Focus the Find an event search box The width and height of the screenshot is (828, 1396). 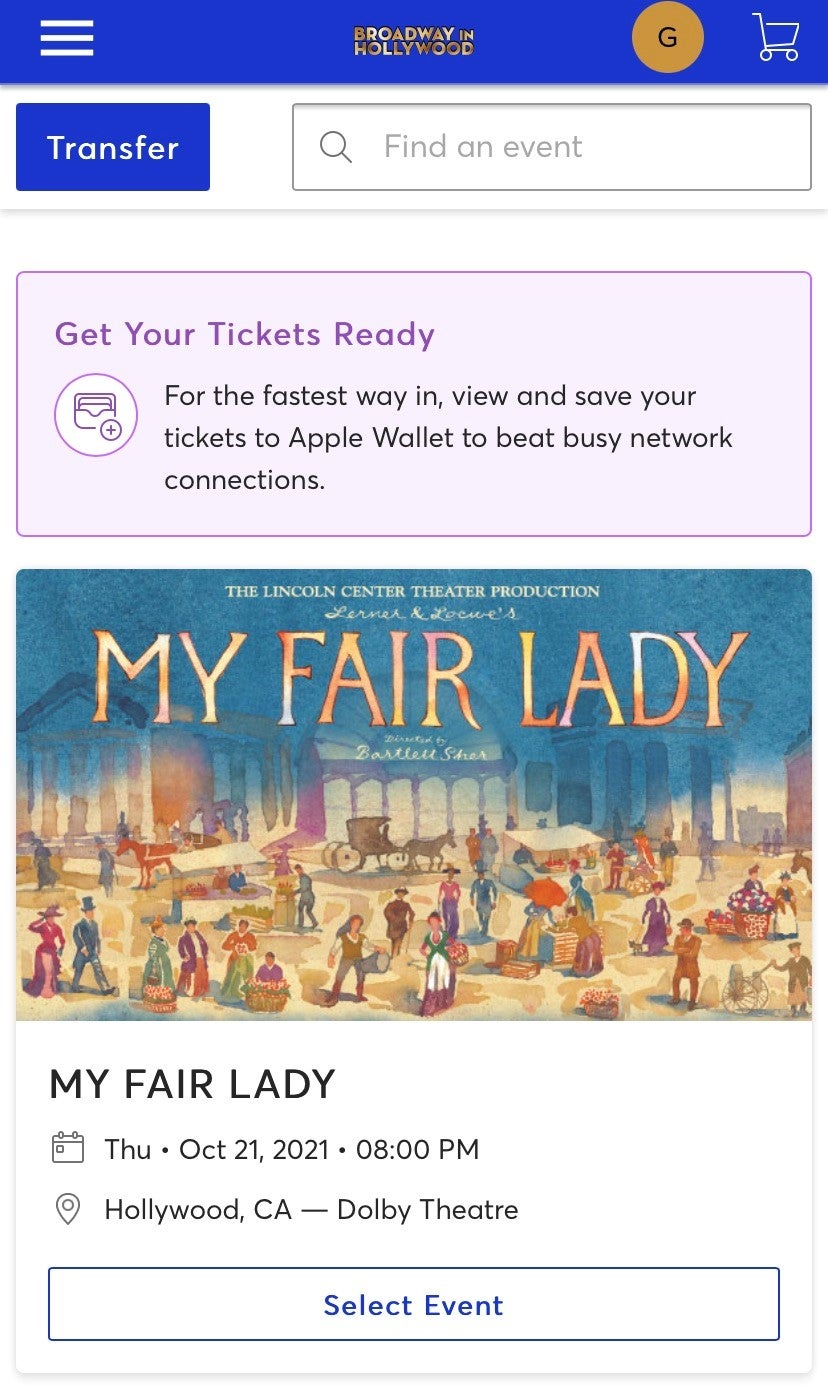tap(551, 147)
